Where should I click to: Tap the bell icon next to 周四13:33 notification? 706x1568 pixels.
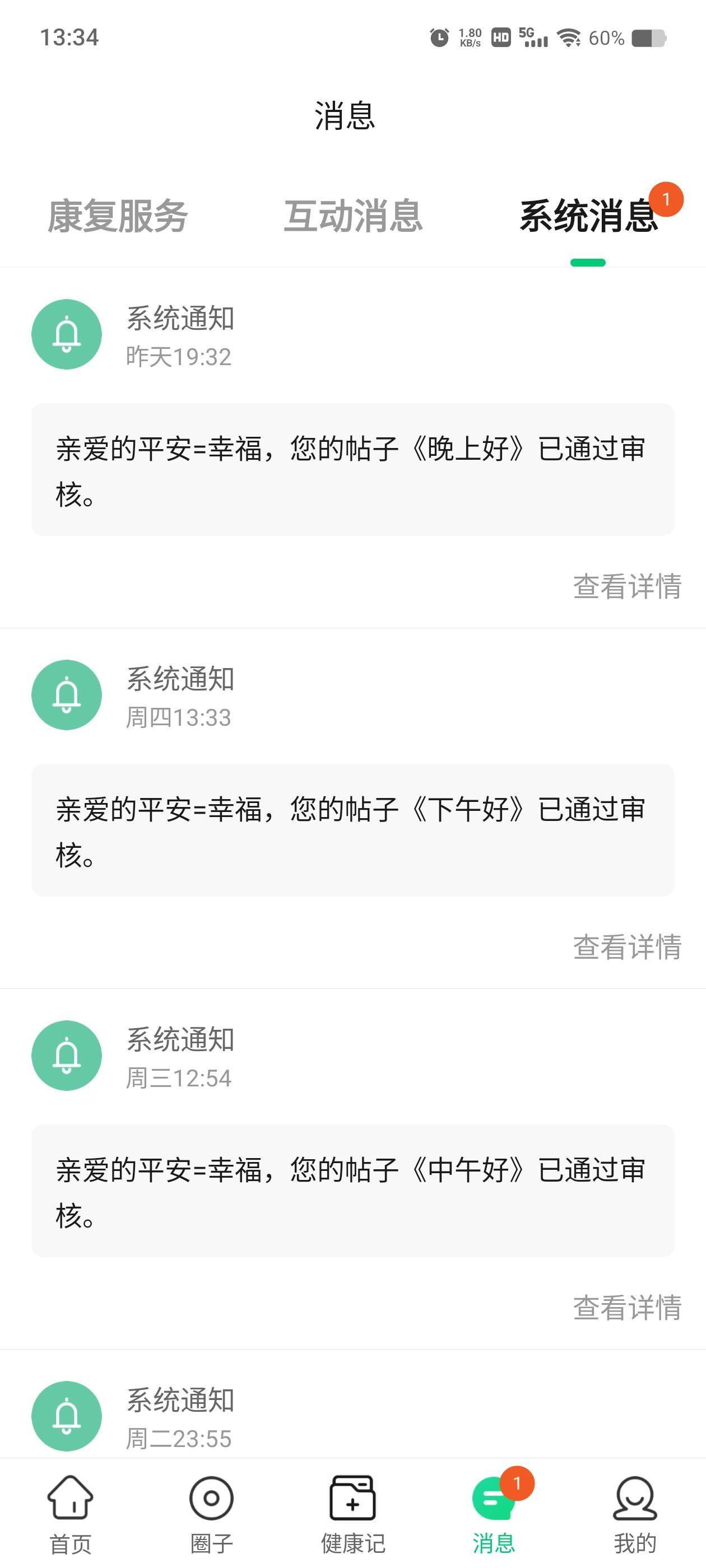point(67,695)
